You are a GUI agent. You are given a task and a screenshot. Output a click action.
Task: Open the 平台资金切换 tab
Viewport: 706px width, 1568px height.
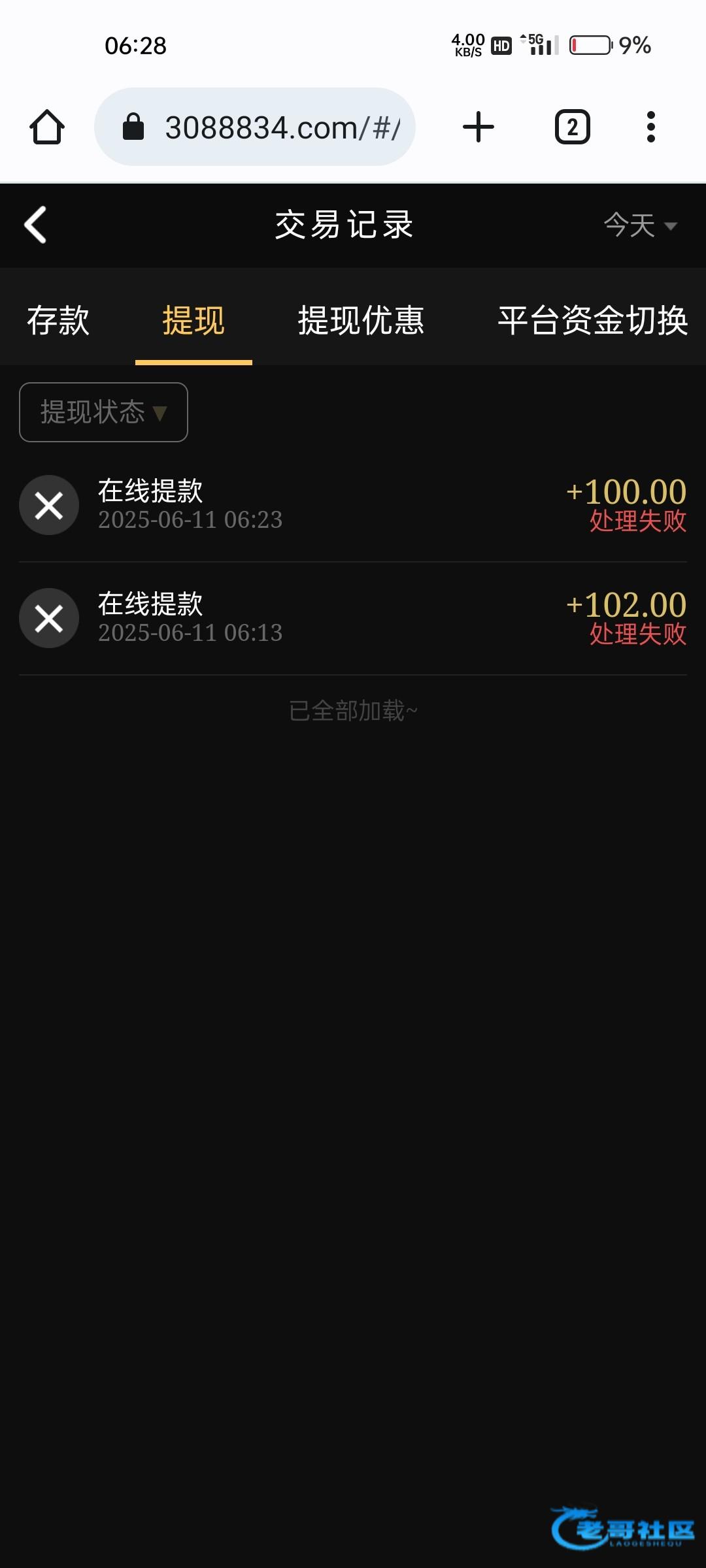point(592,321)
